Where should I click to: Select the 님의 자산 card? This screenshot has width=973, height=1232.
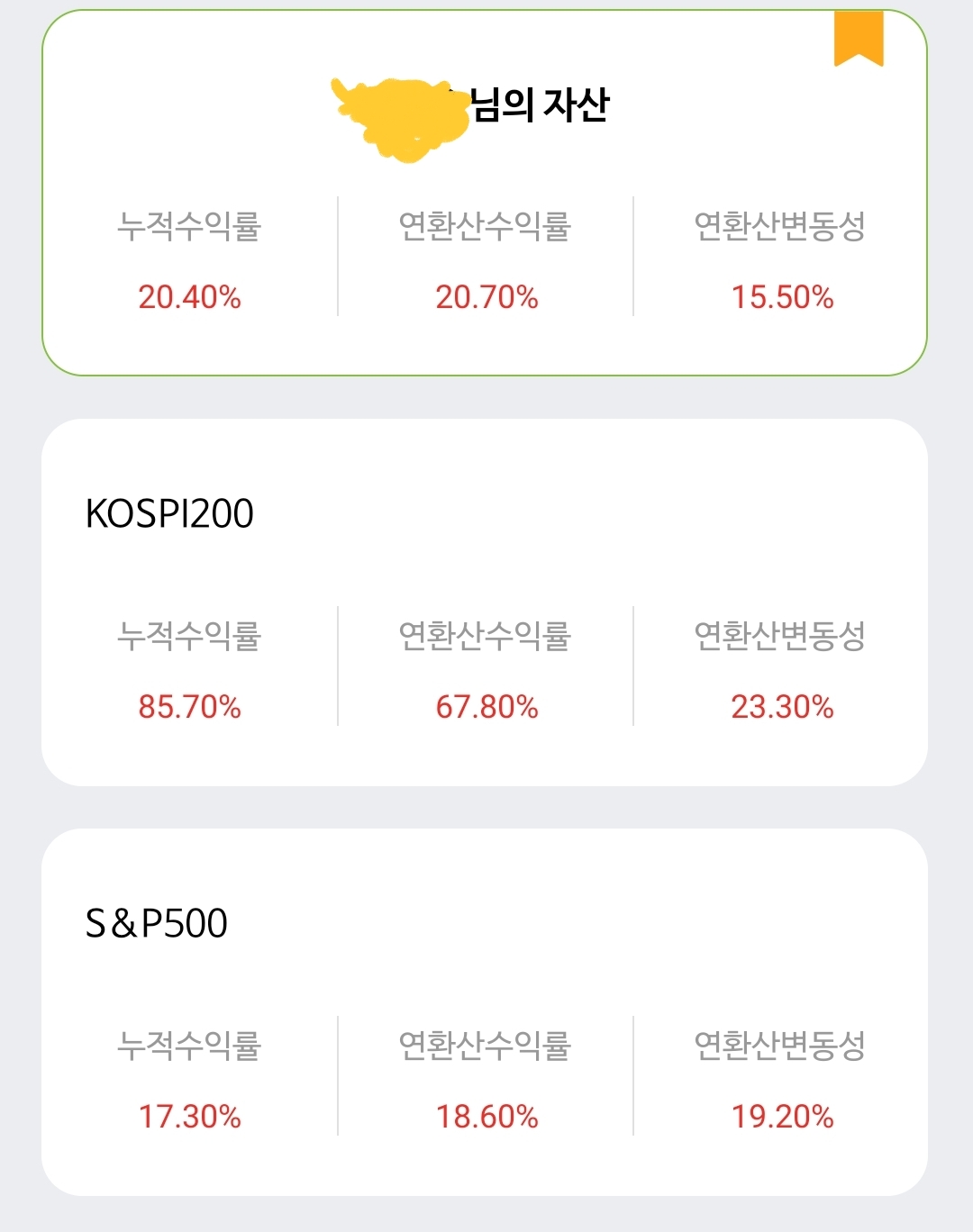click(485, 193)
